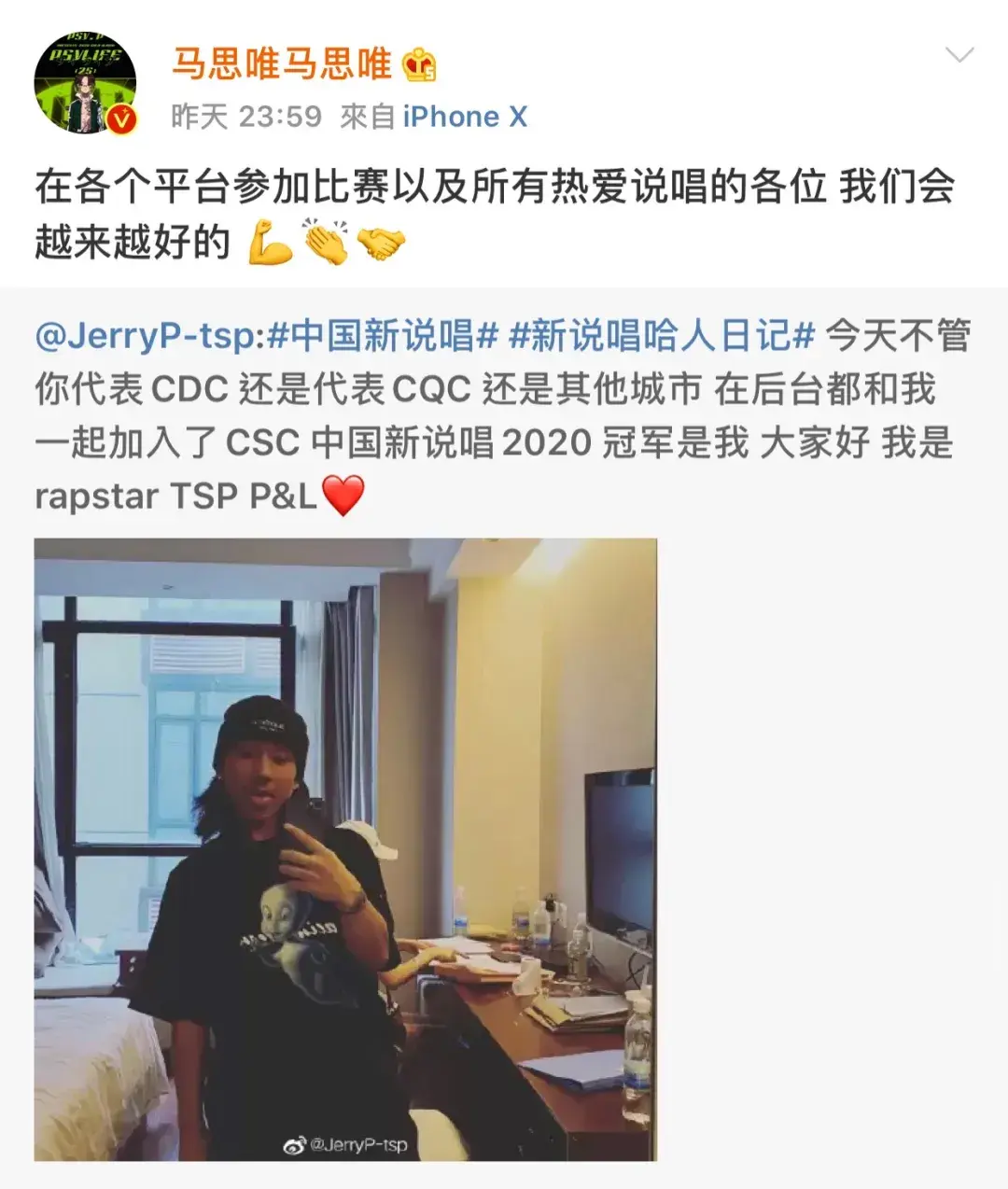Open the @JerryP-tsp mention
This screenshot has height=1189, width=1008.
[149, 335]
